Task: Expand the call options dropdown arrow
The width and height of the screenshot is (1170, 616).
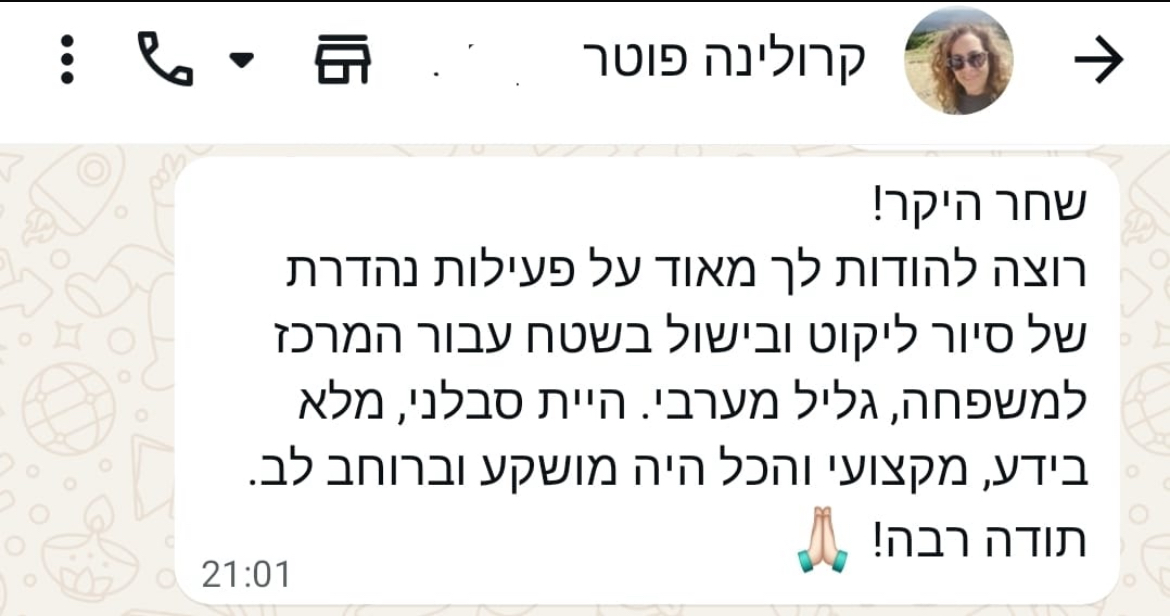Action: 241,60
